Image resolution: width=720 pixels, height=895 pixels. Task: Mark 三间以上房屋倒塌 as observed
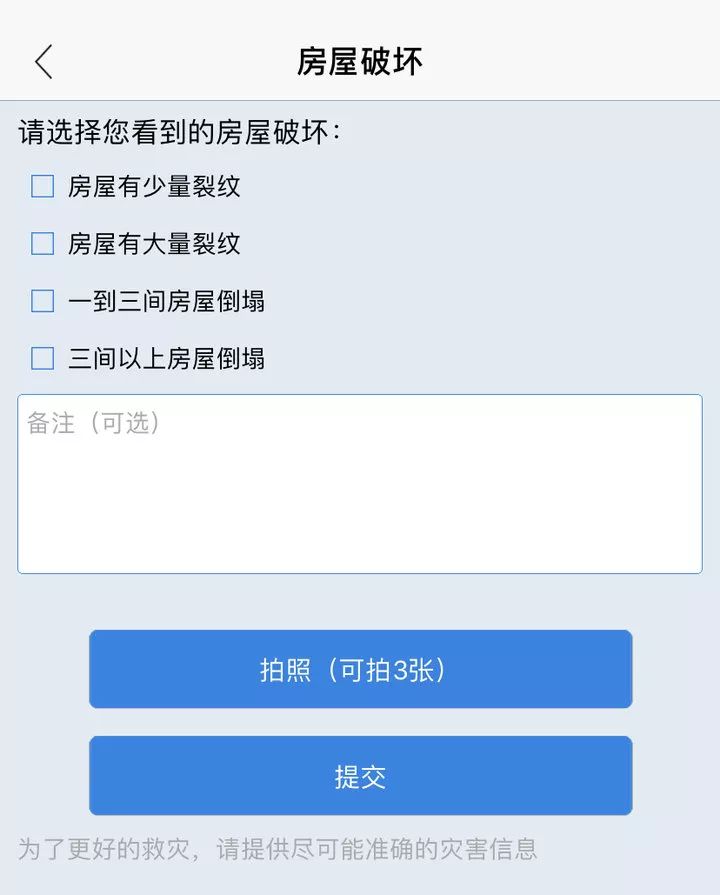tap(42, 359)
